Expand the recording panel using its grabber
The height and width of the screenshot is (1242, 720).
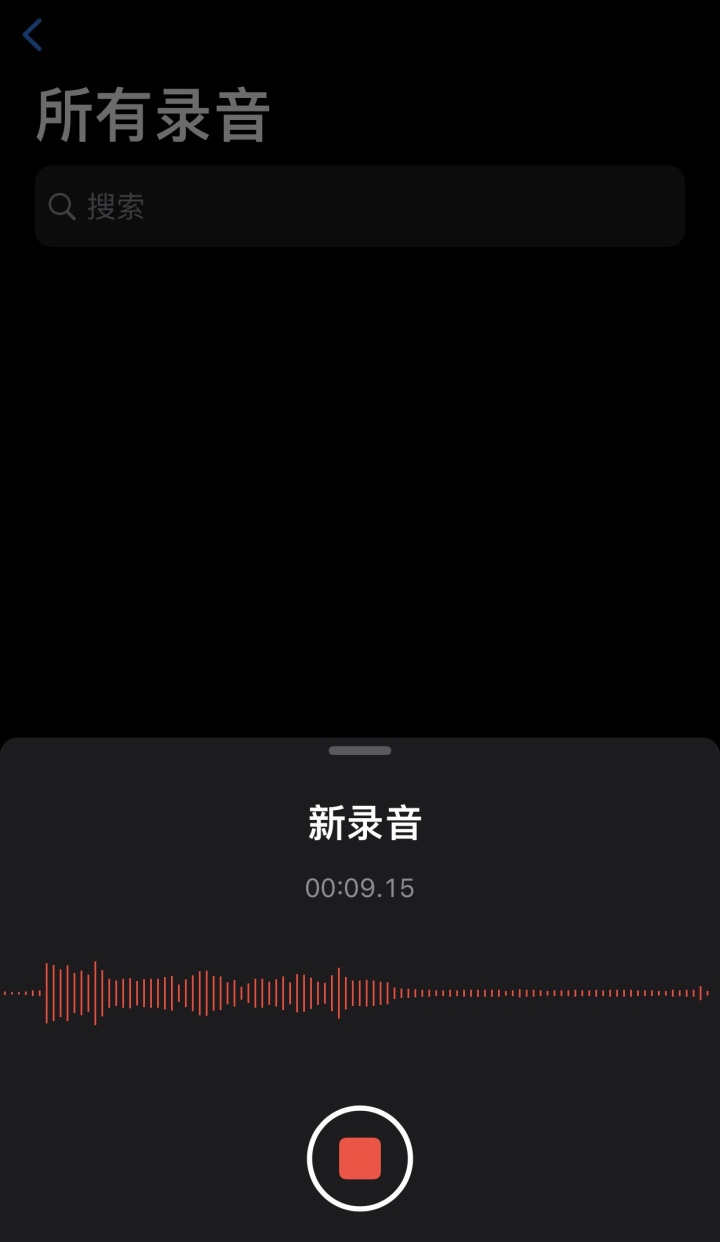pyautogui.click(x=360, y=750)
